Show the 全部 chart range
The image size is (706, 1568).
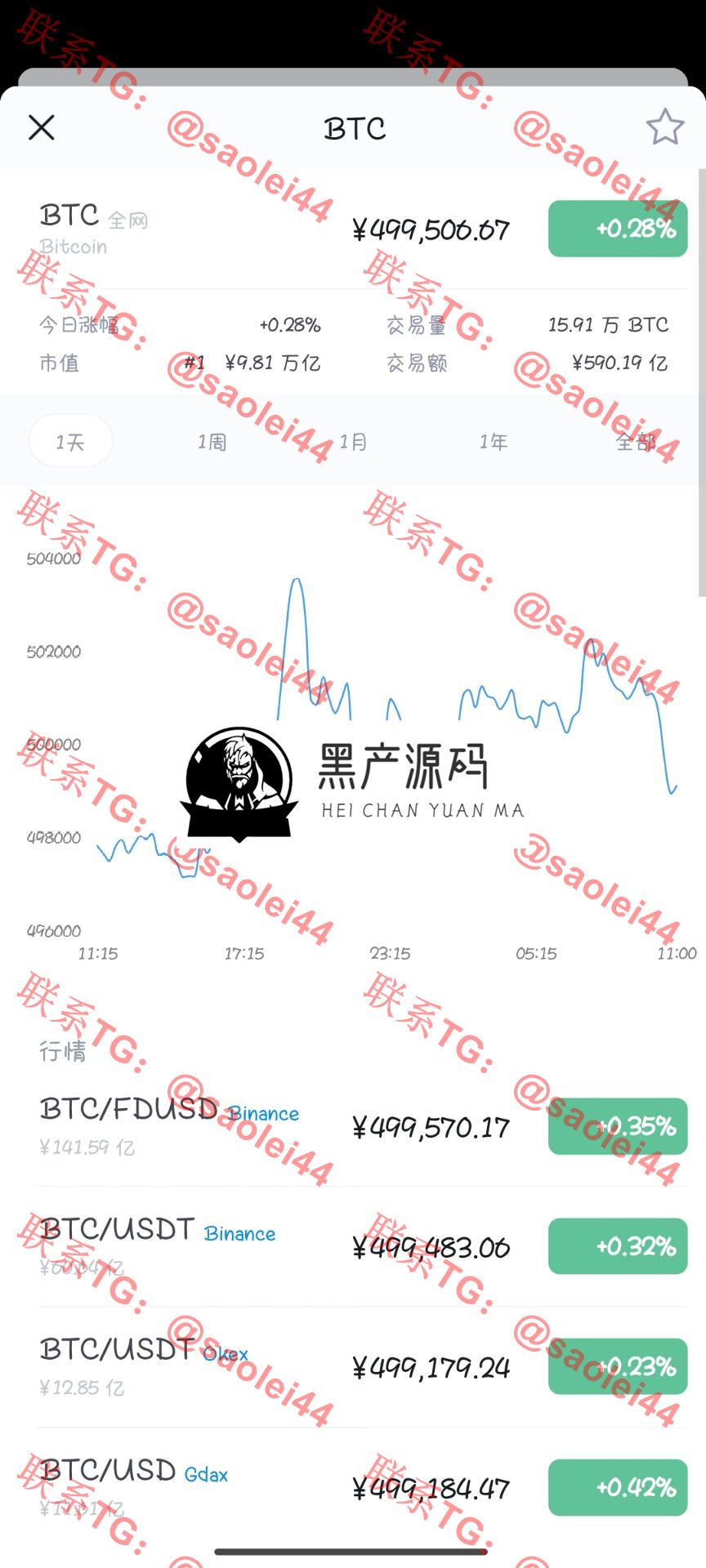[635, 442]
